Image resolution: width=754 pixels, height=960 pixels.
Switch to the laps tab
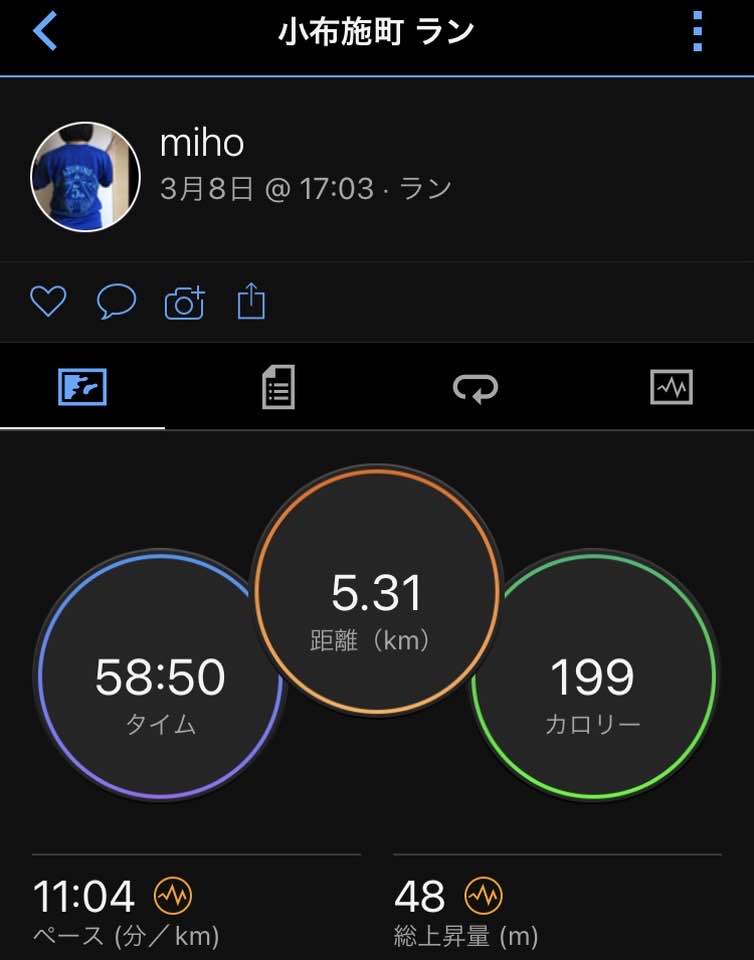click(475, 387)
